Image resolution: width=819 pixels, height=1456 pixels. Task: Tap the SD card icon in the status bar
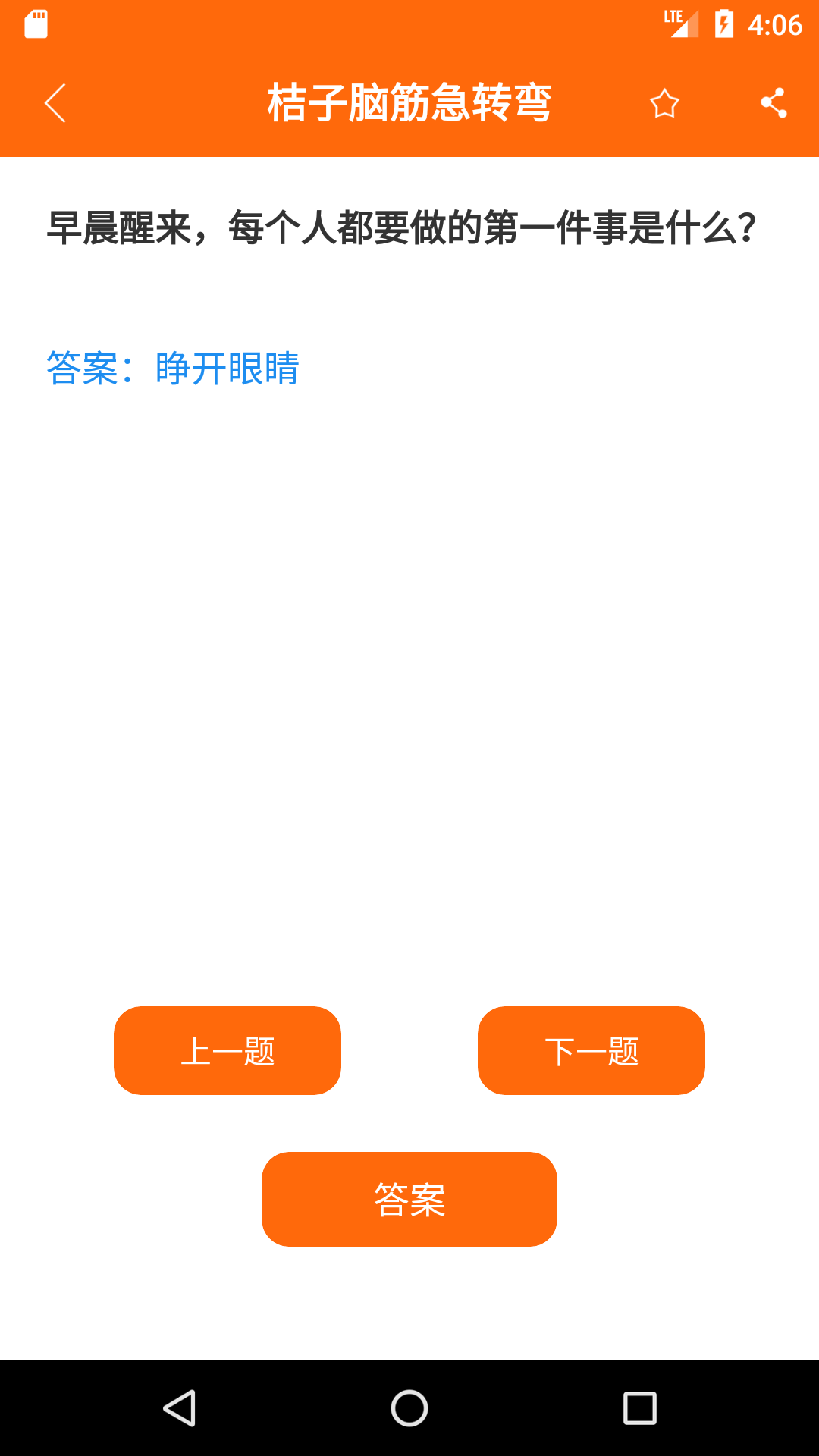pos(36,24)
